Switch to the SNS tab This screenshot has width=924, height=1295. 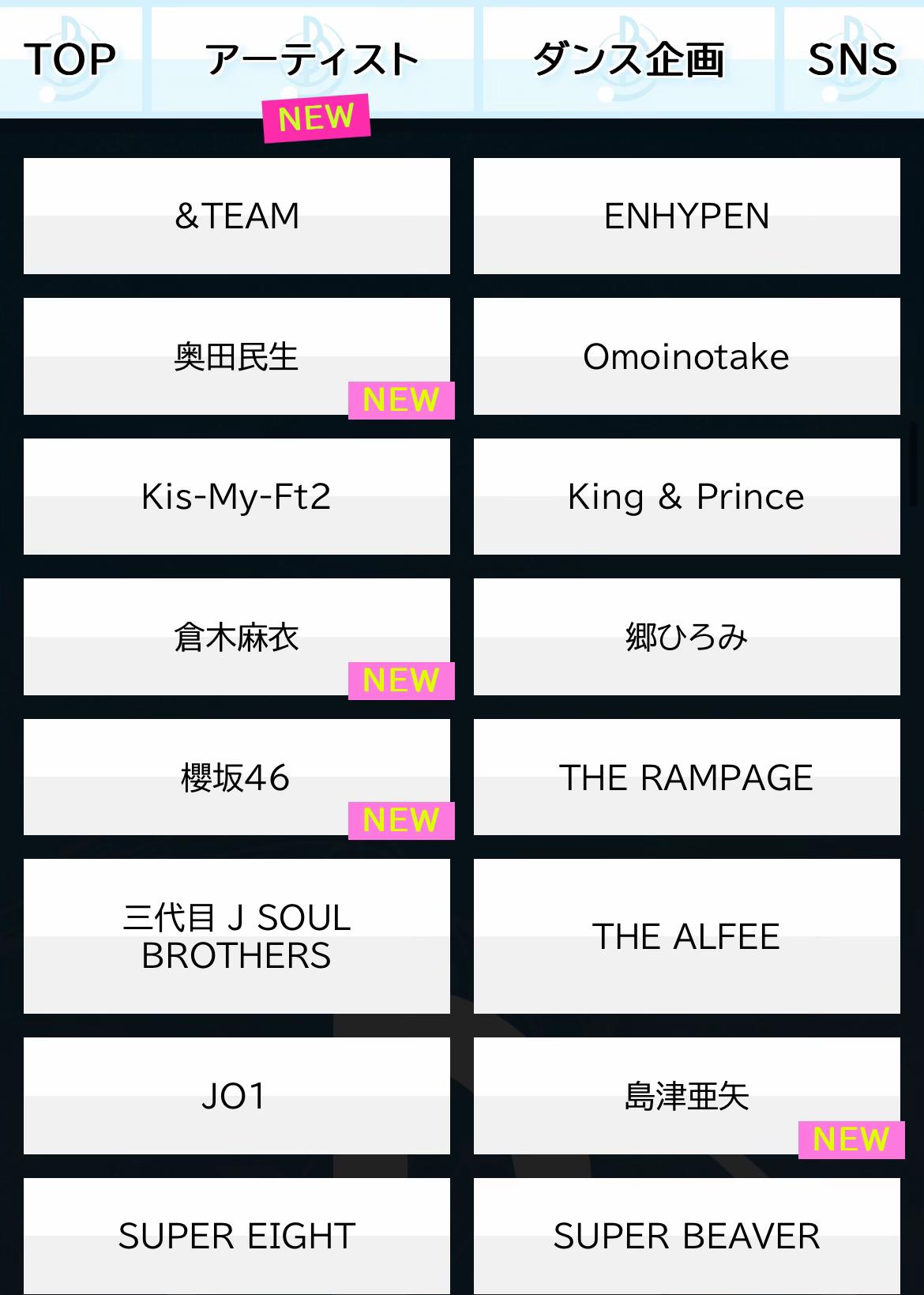(x=853, y=59)
